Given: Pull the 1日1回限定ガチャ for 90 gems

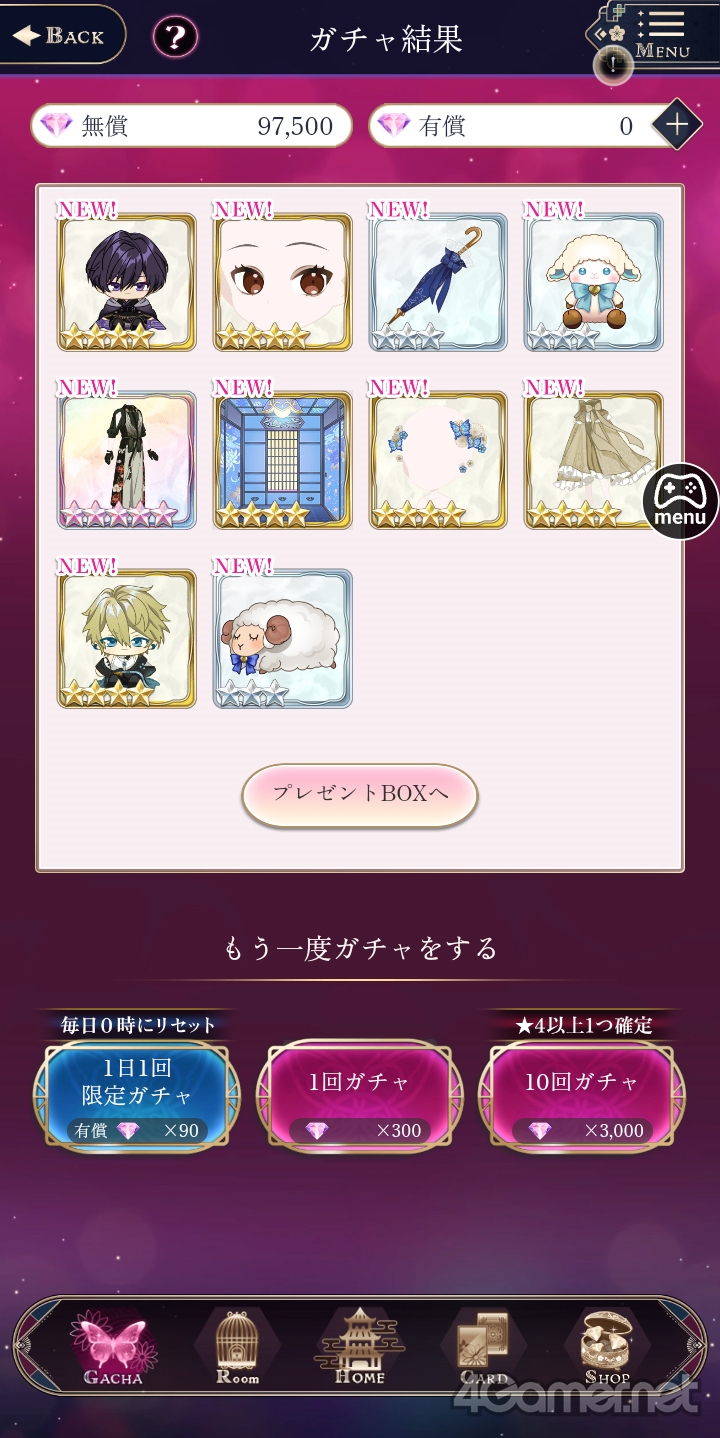Looking at the screenshot, I should tap(137, 1095).
